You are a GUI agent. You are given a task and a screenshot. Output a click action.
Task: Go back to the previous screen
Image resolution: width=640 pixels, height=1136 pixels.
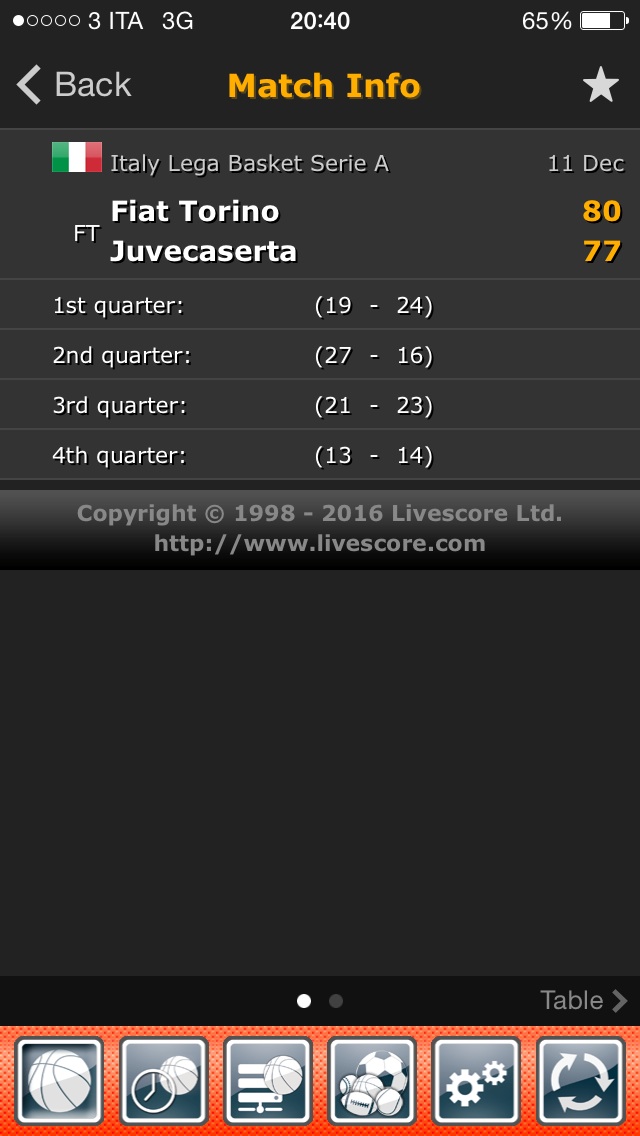[x=74, y=85]
